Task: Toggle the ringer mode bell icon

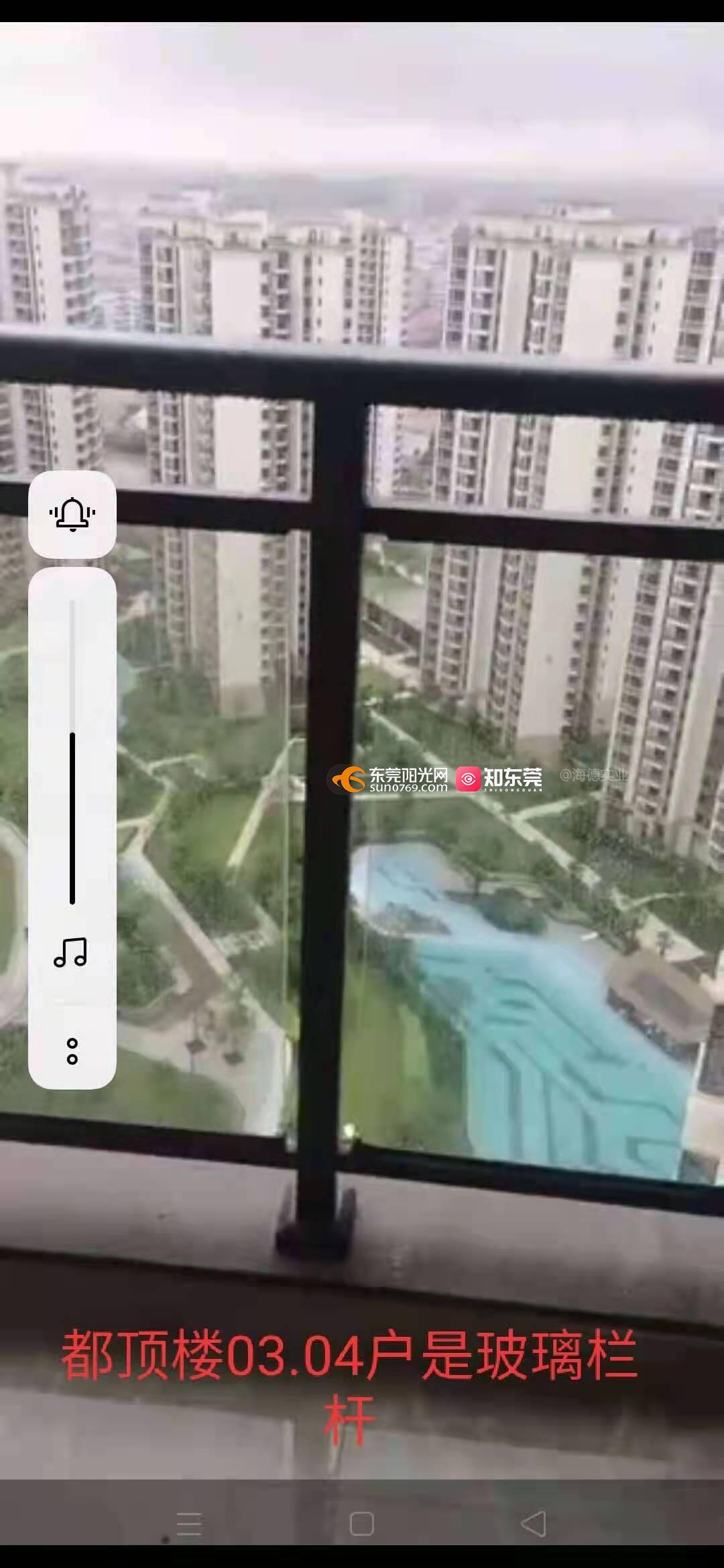Action: 72,515
